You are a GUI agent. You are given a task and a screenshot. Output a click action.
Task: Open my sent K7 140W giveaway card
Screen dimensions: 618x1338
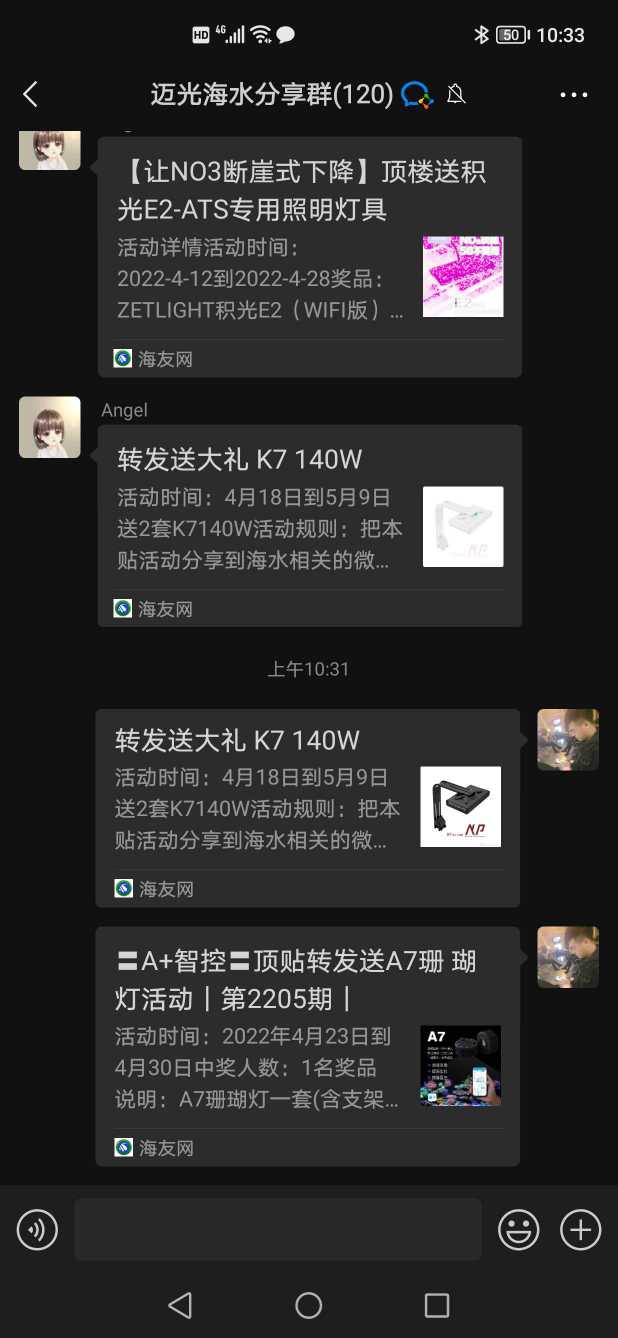[x=307, y=806]
